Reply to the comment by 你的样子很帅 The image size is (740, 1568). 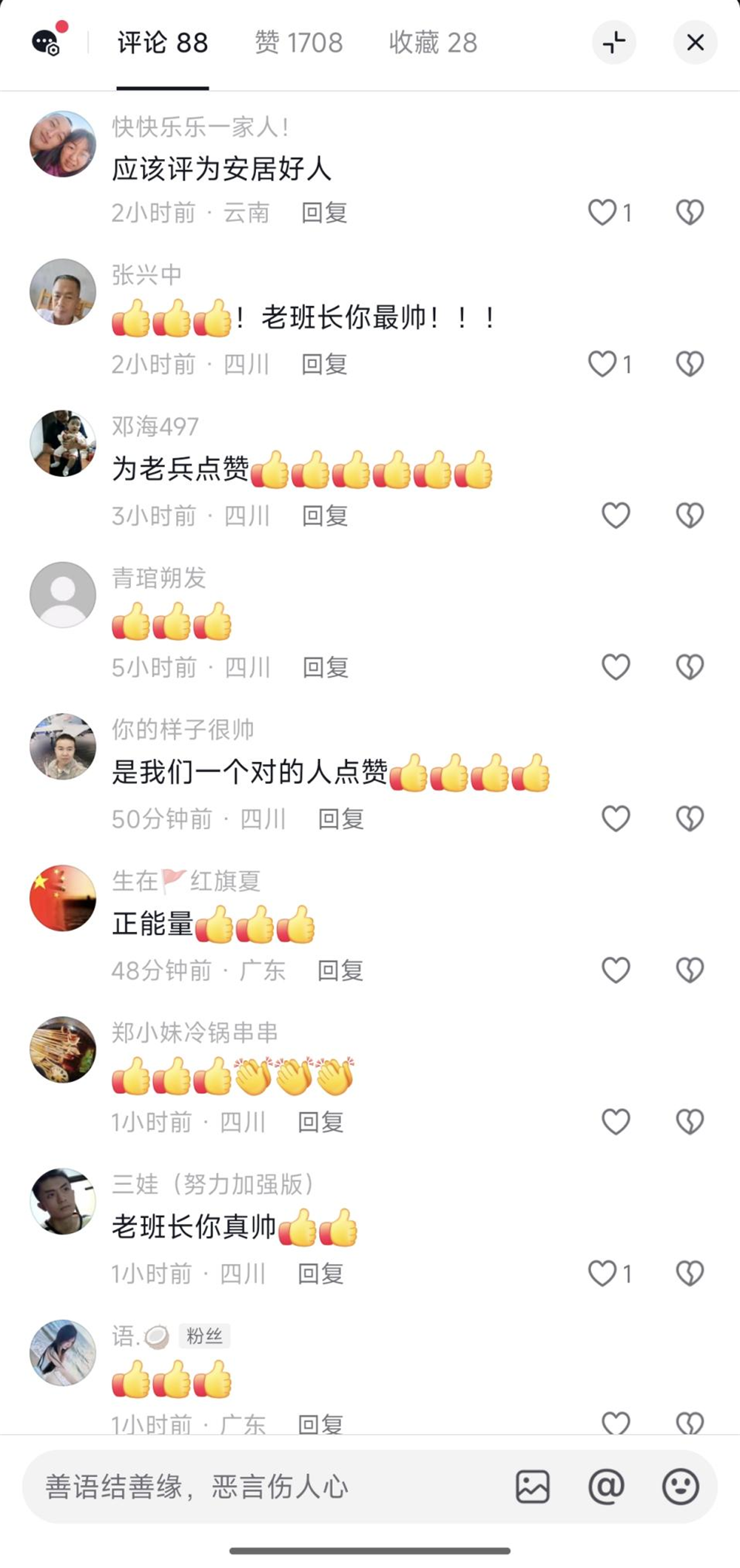pyautogui.click(x=340, y=819)
